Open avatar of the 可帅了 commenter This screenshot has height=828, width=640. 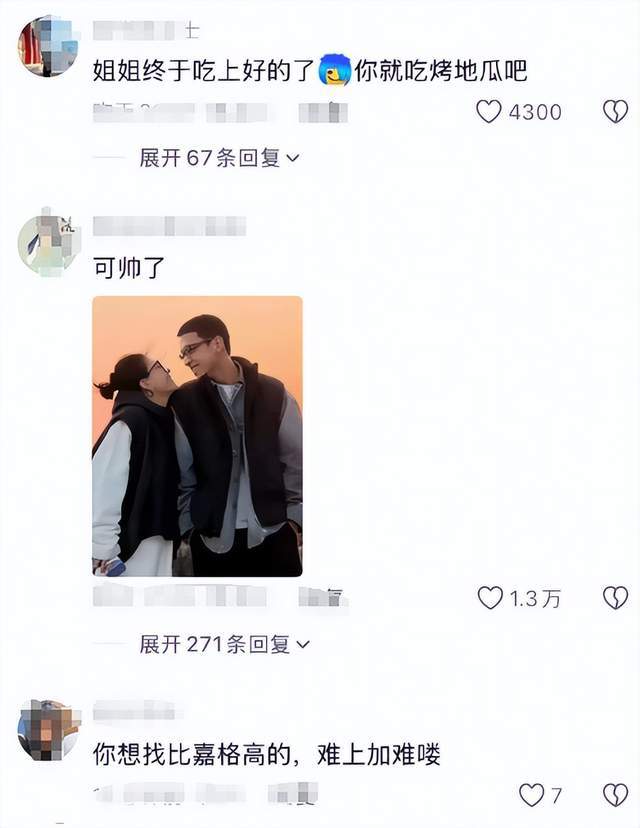coord(47,244)
